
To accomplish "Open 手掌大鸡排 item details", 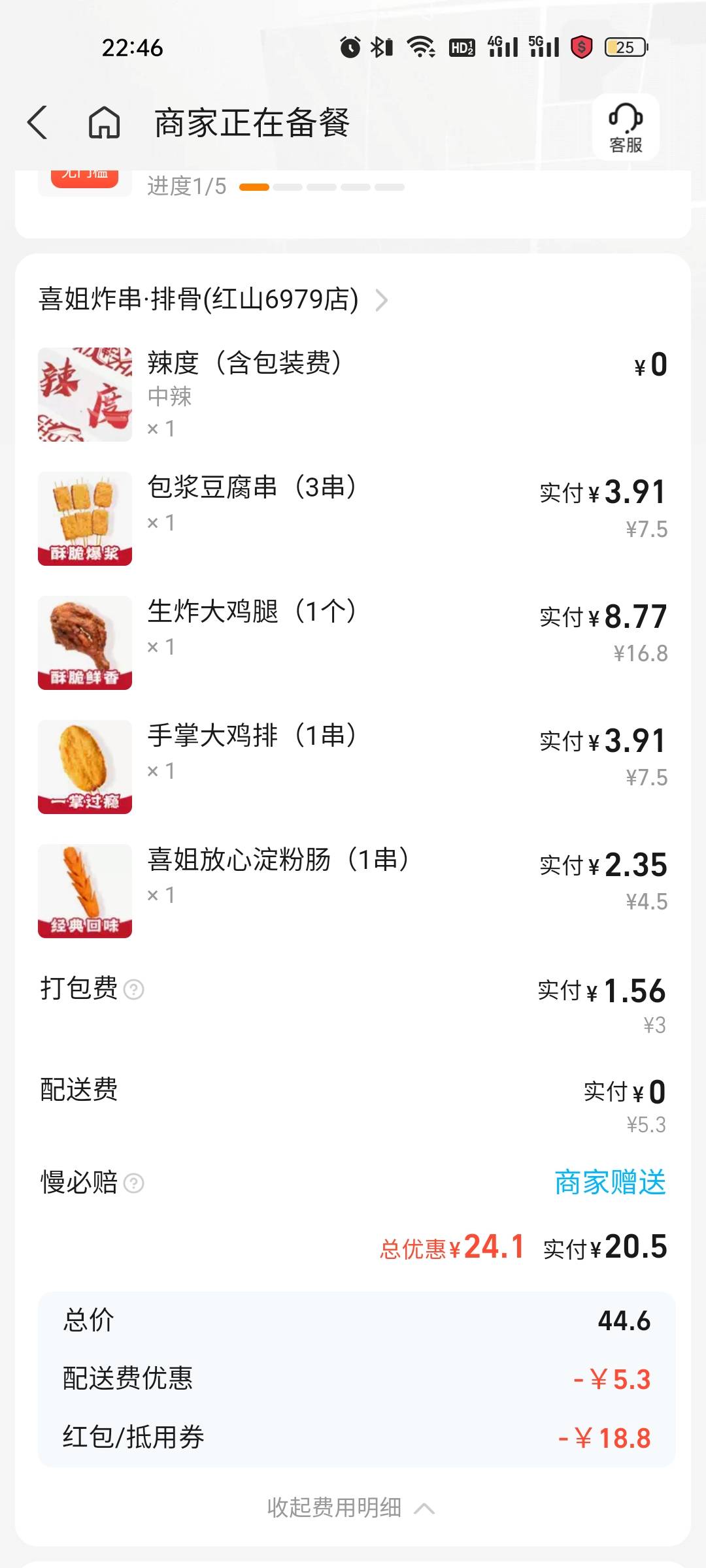I will [x=252, y=736].
